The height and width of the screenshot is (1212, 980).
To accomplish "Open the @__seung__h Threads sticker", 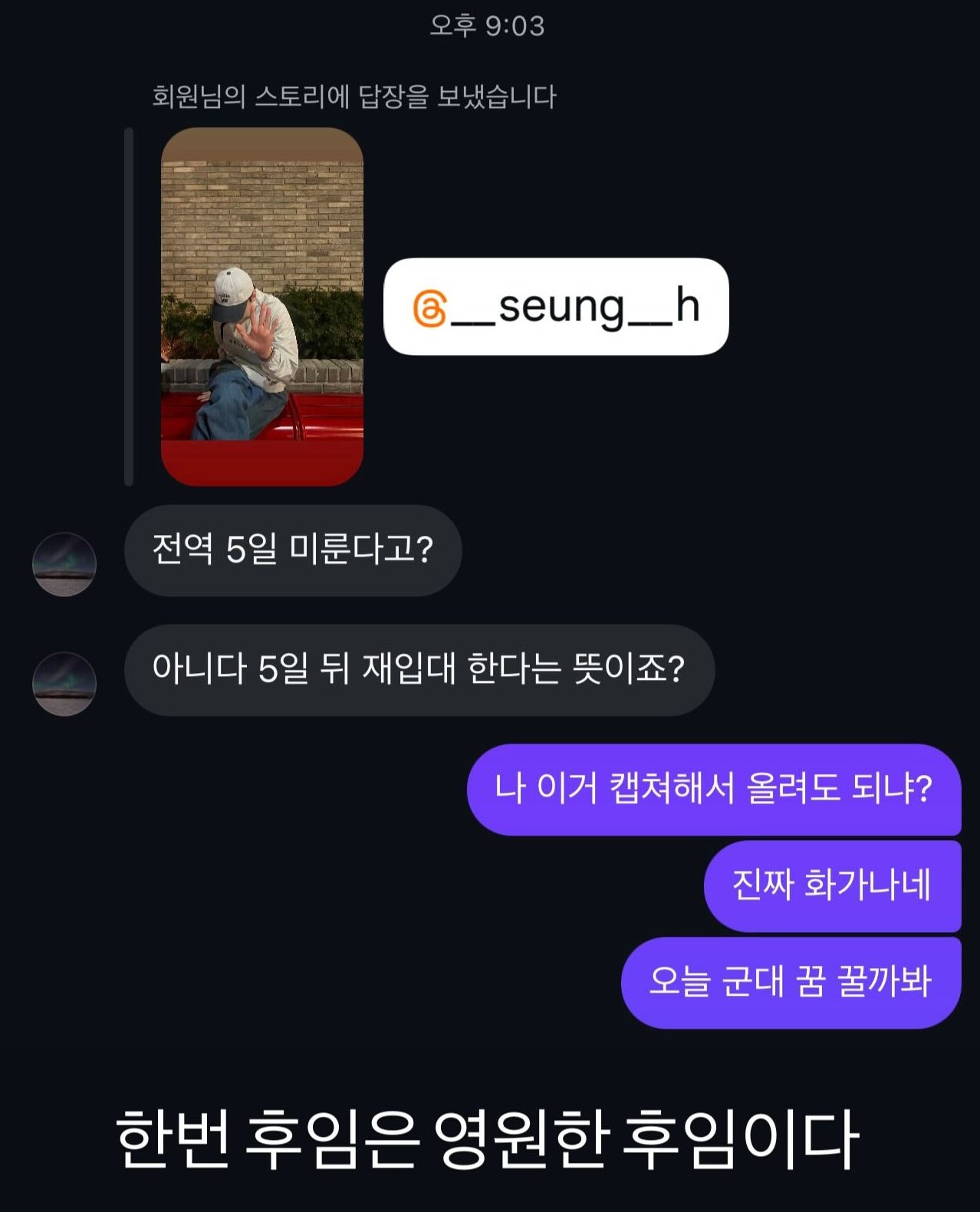I will click(x=556, y=308).
